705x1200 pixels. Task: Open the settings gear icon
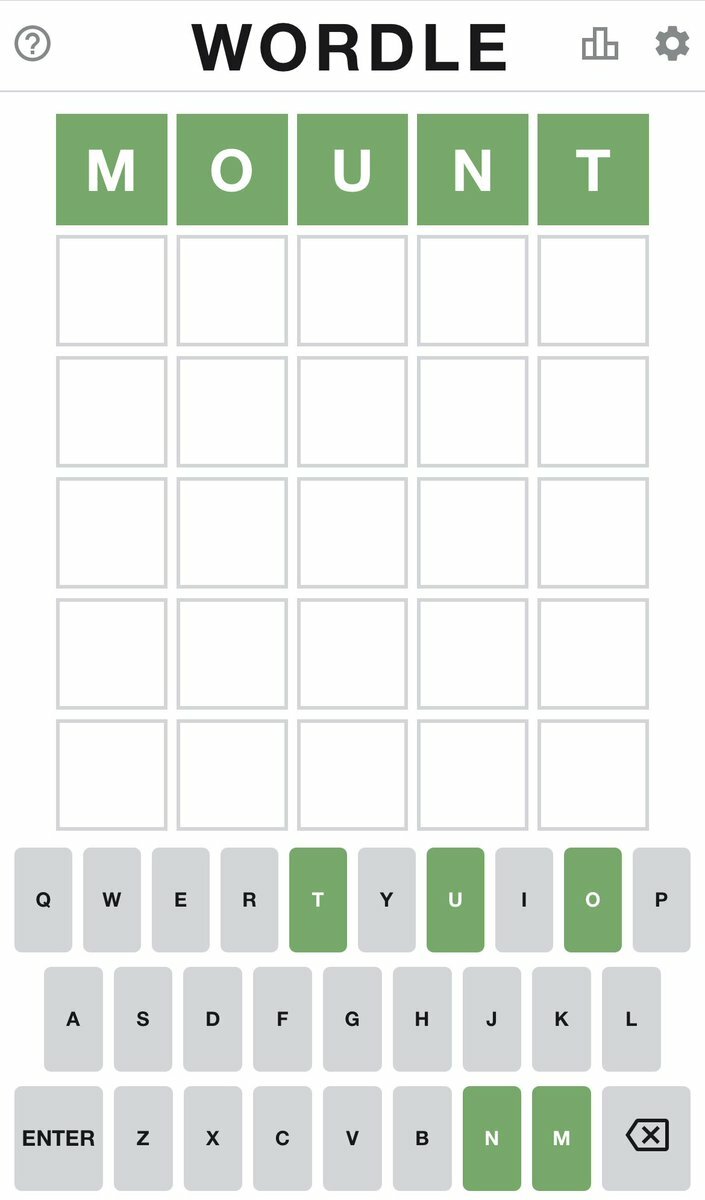[x=672, y=44]
